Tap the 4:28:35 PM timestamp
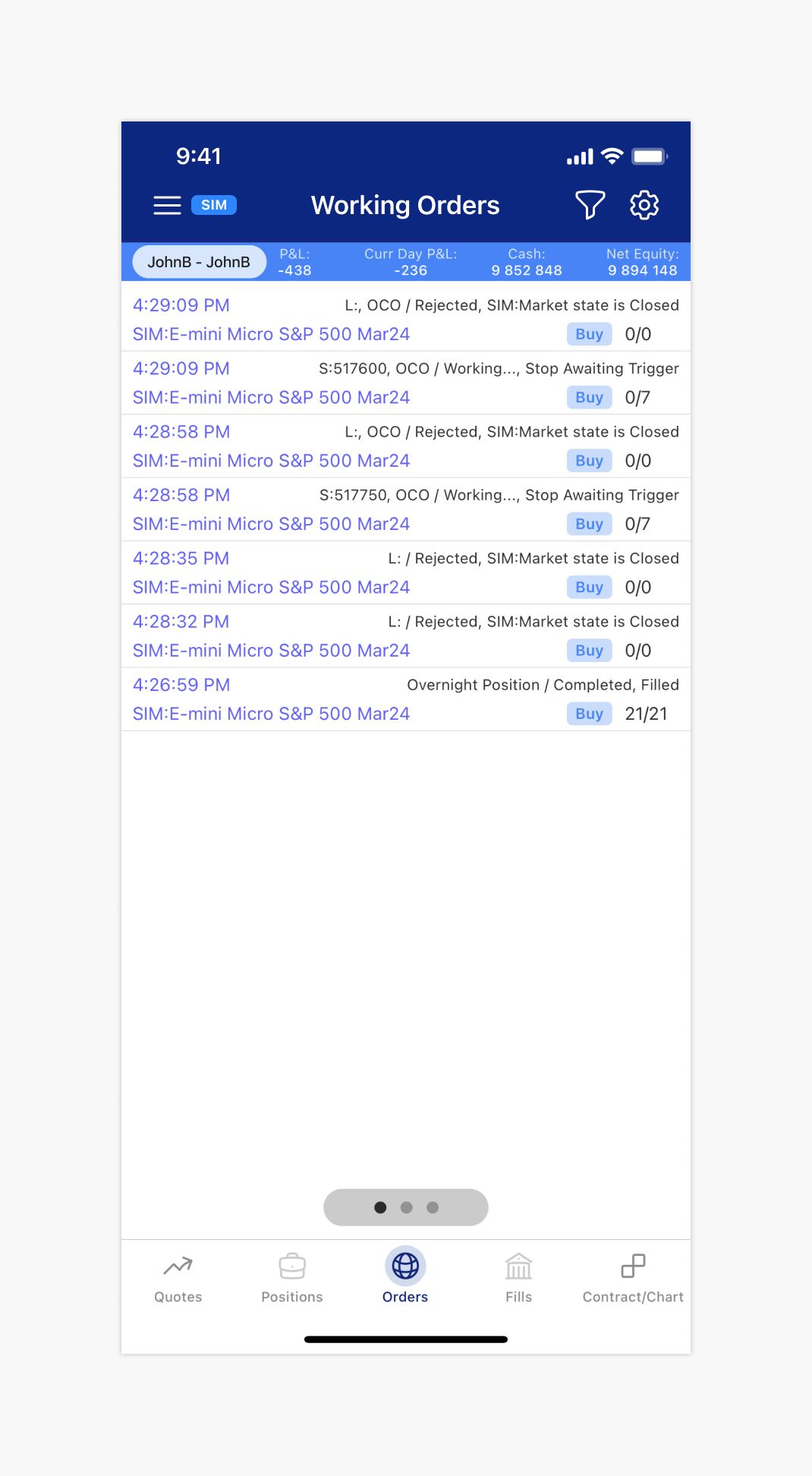Image resolution: width=812 pixels, height=1476 pixels. (x=181, y=558)
